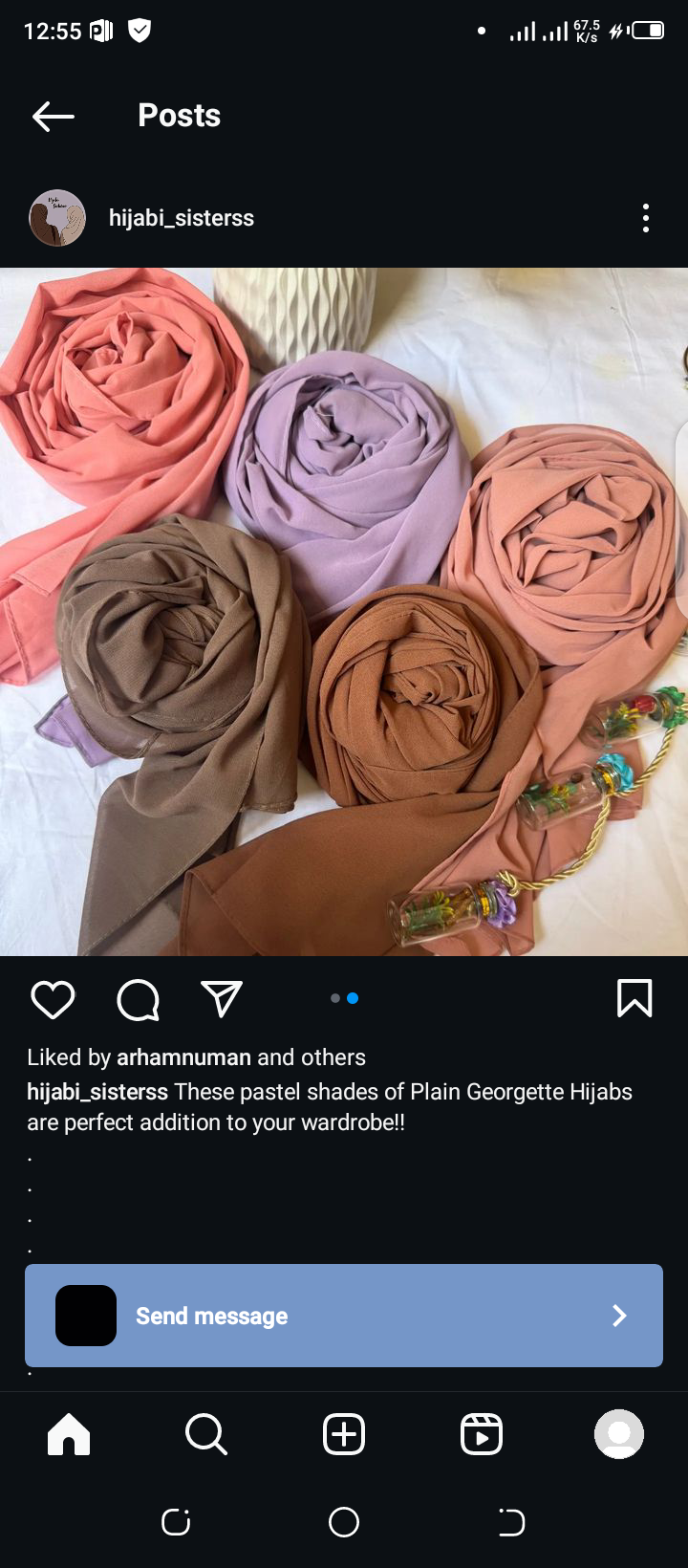The image size is (688, 1568).
Task: Save the post with bookmark icon
Action: 634,998
